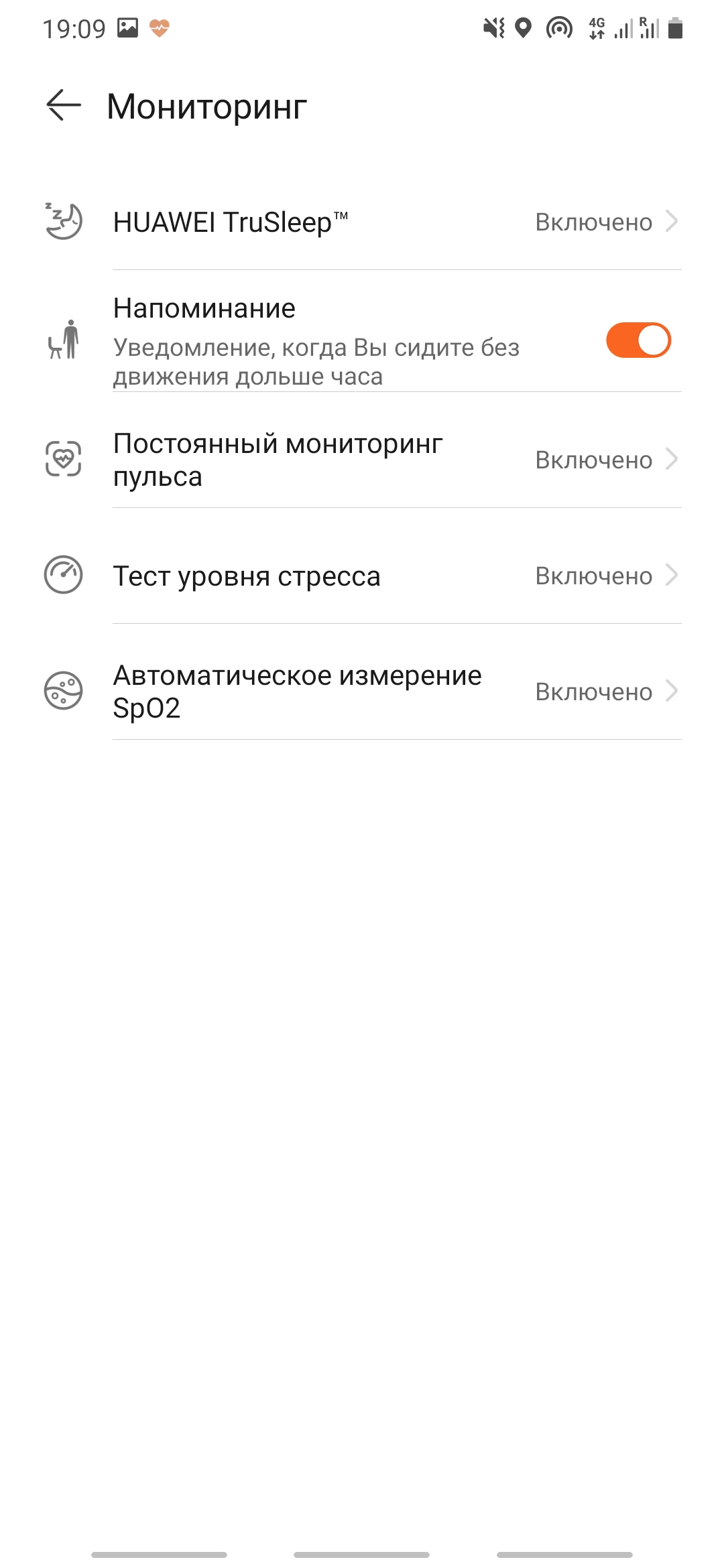
Task: Open Тест уровня стресса settings
Action: tap(362, 576)
